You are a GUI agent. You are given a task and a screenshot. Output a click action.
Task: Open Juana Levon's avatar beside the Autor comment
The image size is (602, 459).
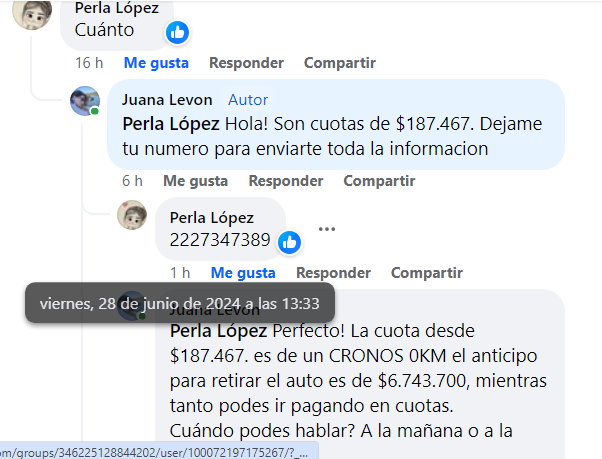[x=85, y=101]
